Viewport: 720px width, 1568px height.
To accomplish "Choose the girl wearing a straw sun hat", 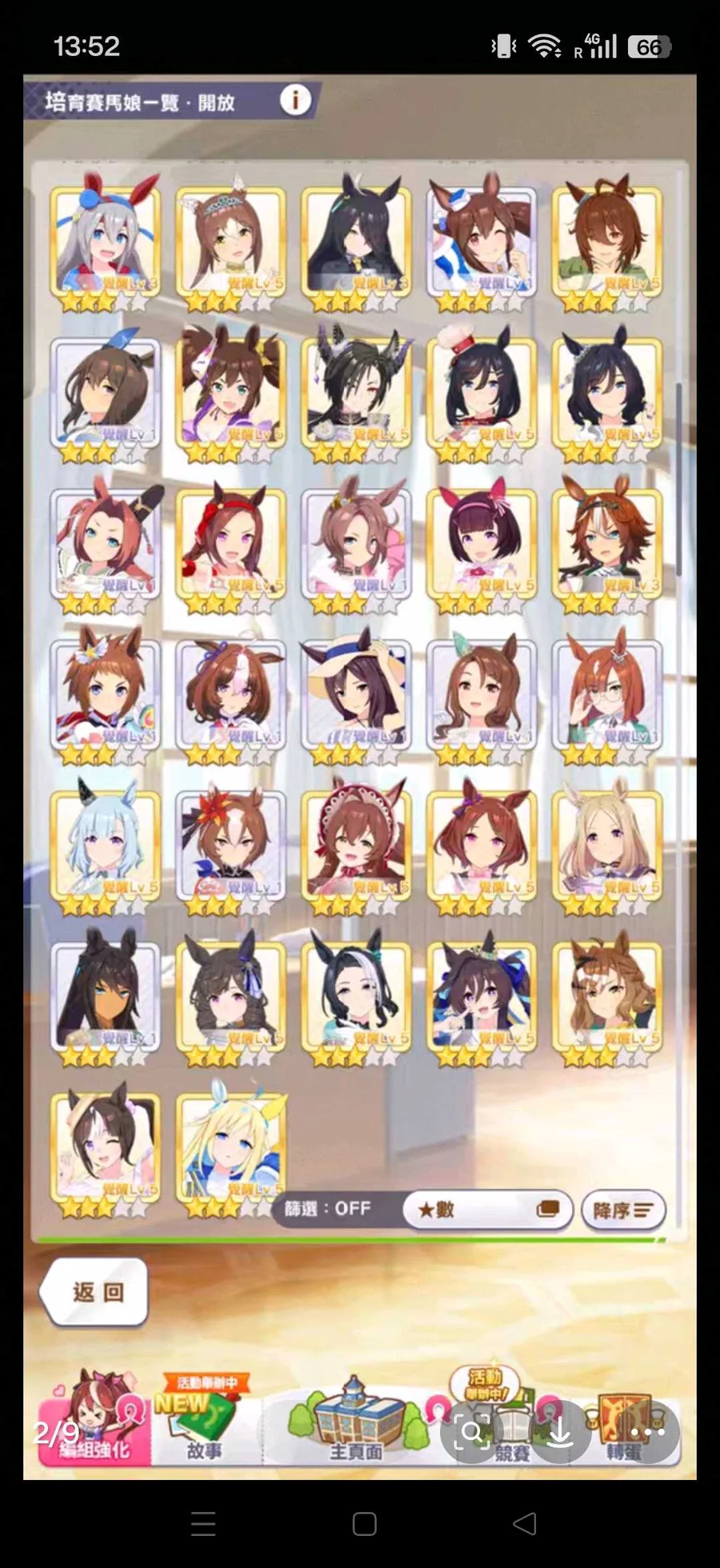I will 356,694.
